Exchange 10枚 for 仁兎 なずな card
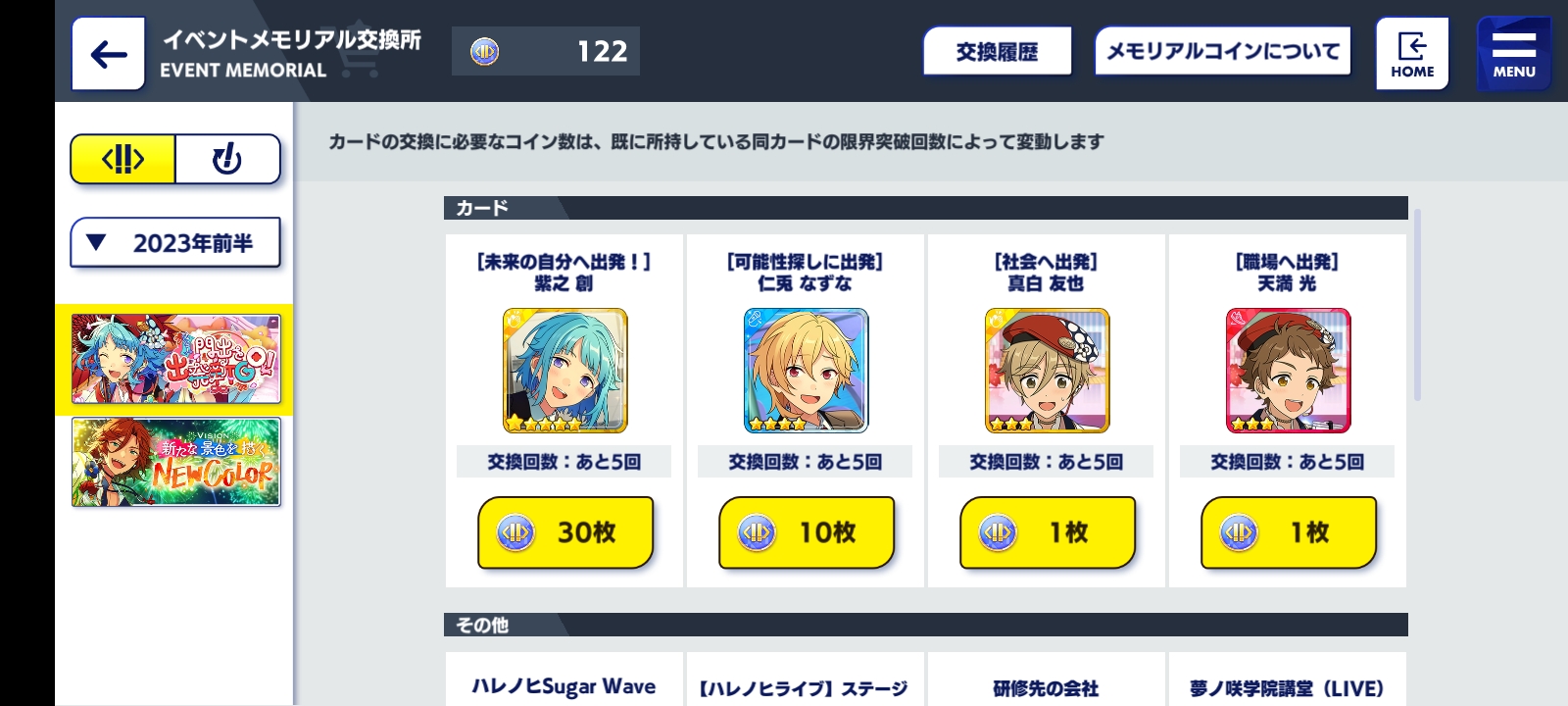1568x706 pixels. coord(806,532)
